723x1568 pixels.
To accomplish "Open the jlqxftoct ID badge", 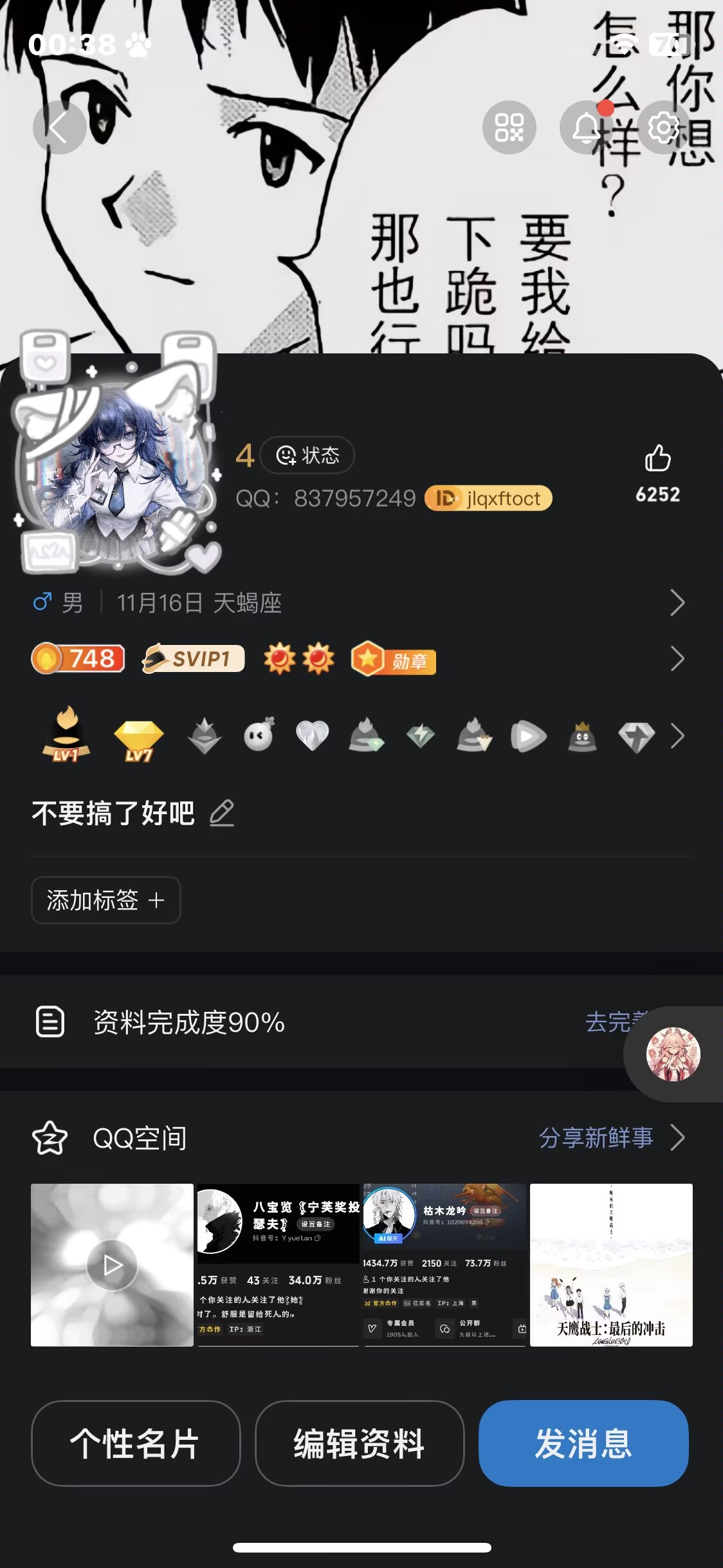I will 488,498.
